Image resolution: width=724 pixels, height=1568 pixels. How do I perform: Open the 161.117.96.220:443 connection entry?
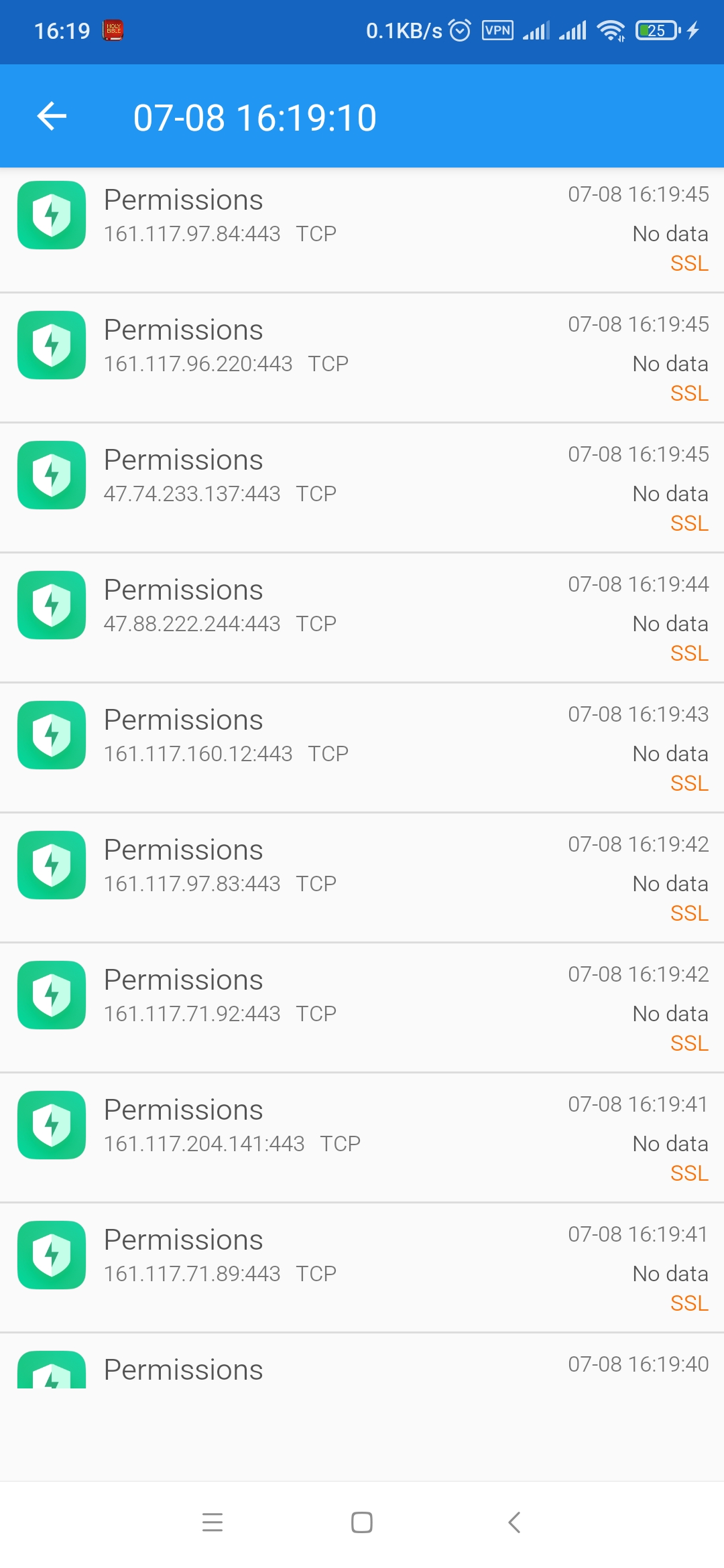coord(362,358)
